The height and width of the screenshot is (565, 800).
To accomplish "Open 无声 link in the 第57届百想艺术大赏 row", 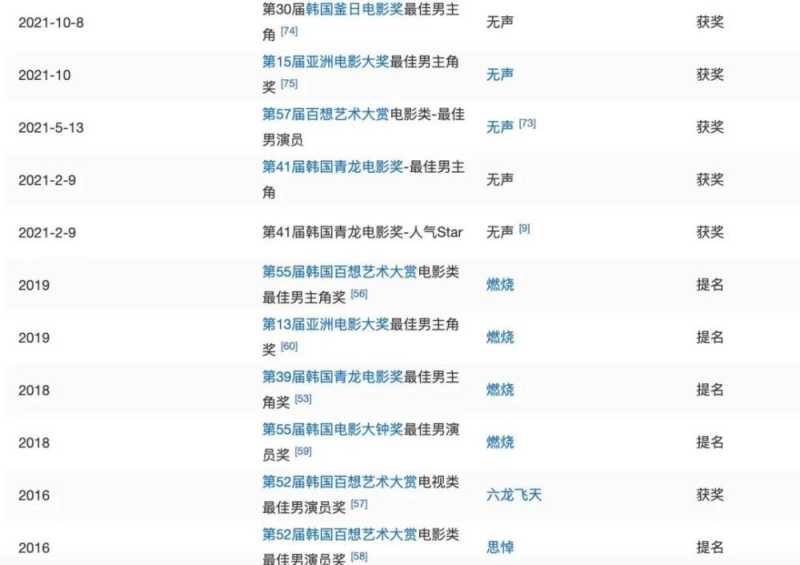I will [x=500, y=127].
